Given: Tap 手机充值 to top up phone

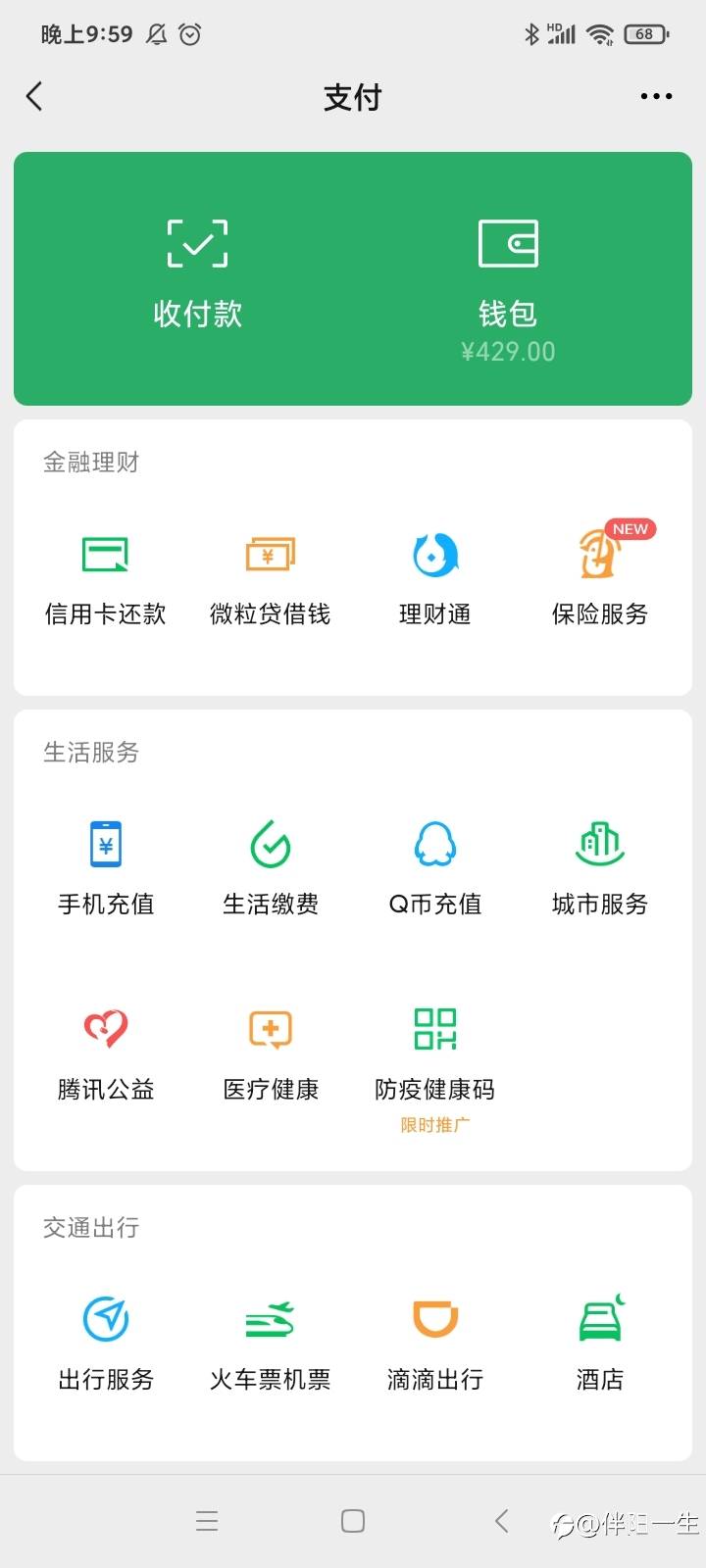Looking at the screenshot, I should point(106,867).
